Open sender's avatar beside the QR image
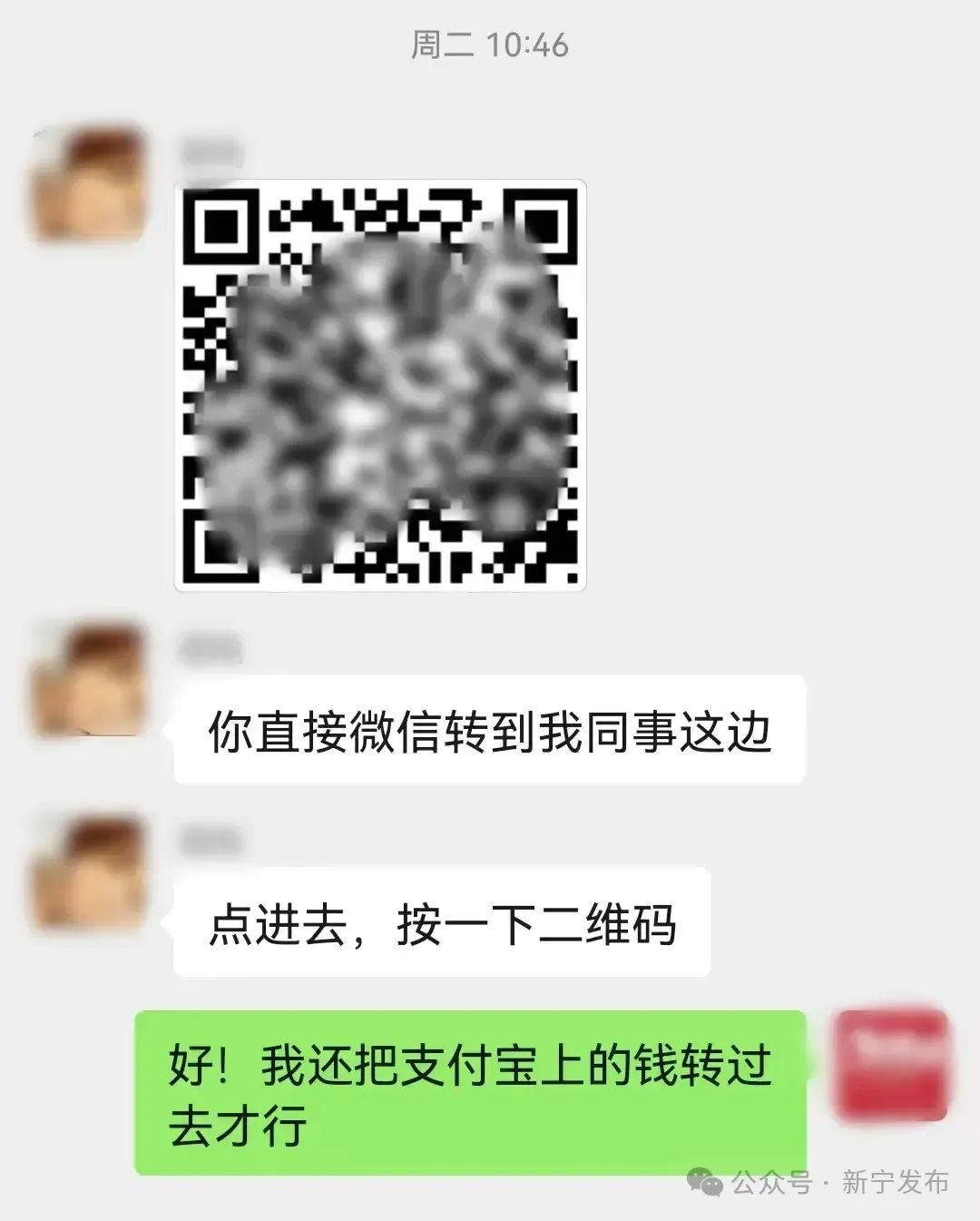The height and width of the screenshot is (1221, 980). click(90, 186)
